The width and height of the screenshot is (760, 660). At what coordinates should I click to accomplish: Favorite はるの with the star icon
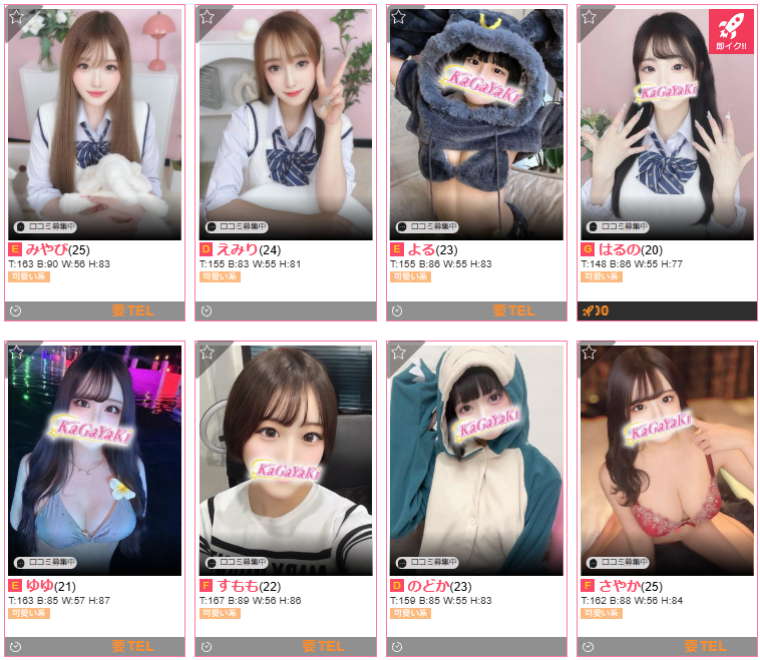(589, 17)
